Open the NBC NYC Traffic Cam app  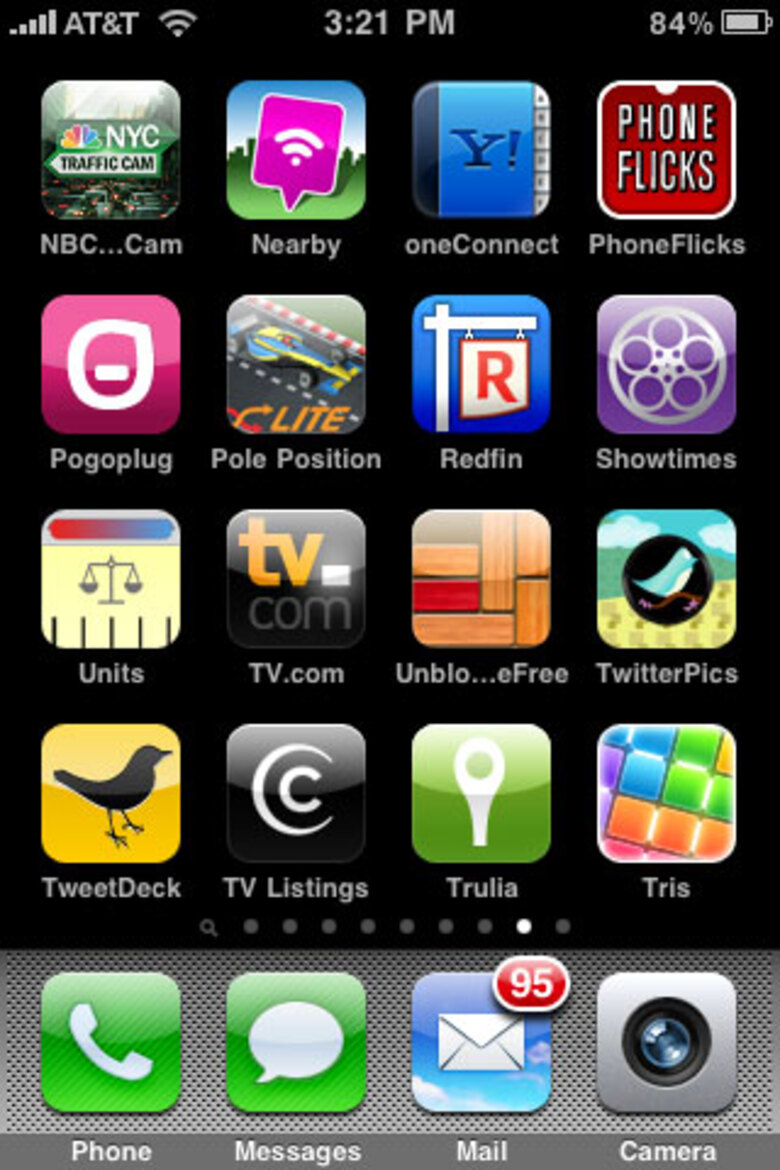111,150
